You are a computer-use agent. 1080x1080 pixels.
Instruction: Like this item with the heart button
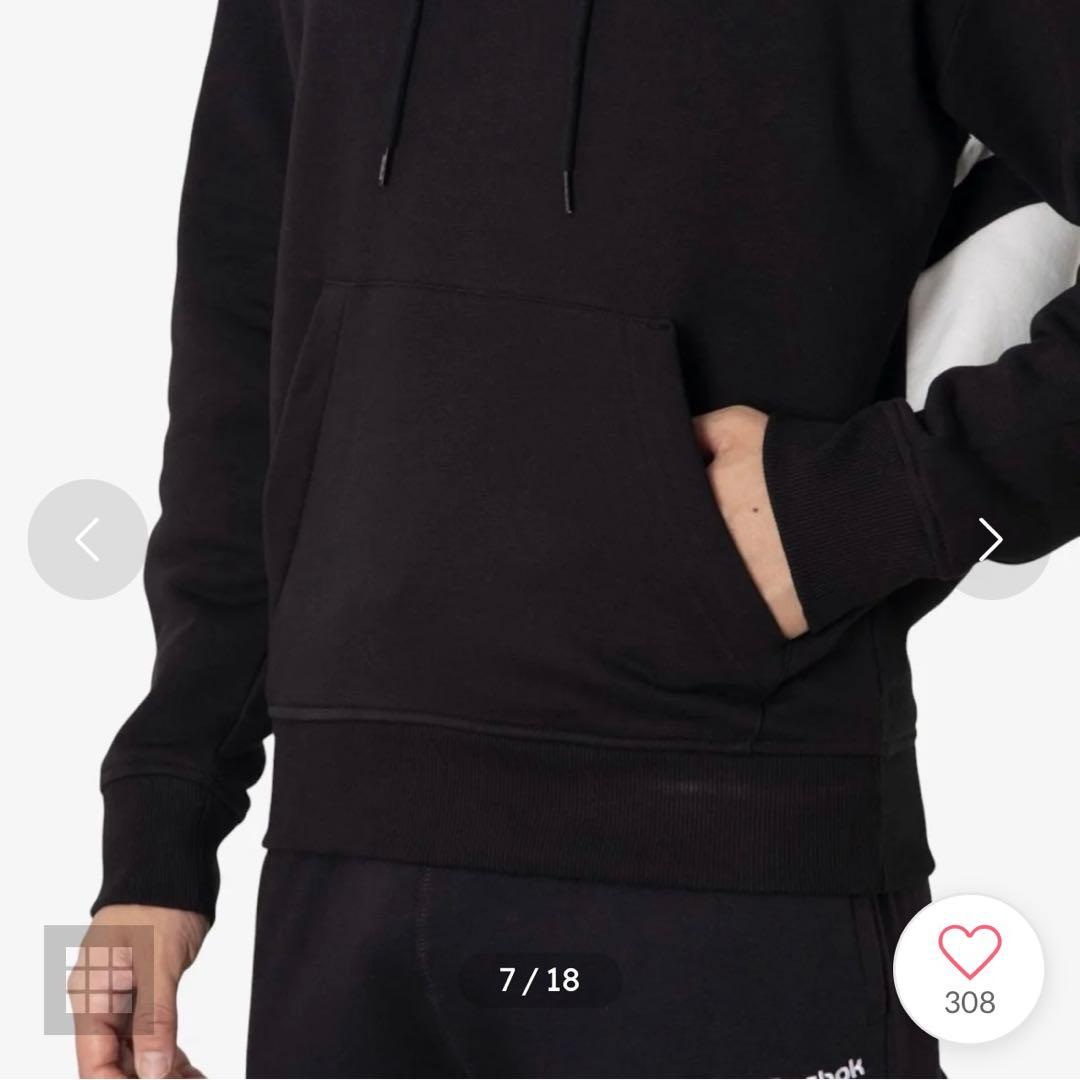click(x=968, y=968)
